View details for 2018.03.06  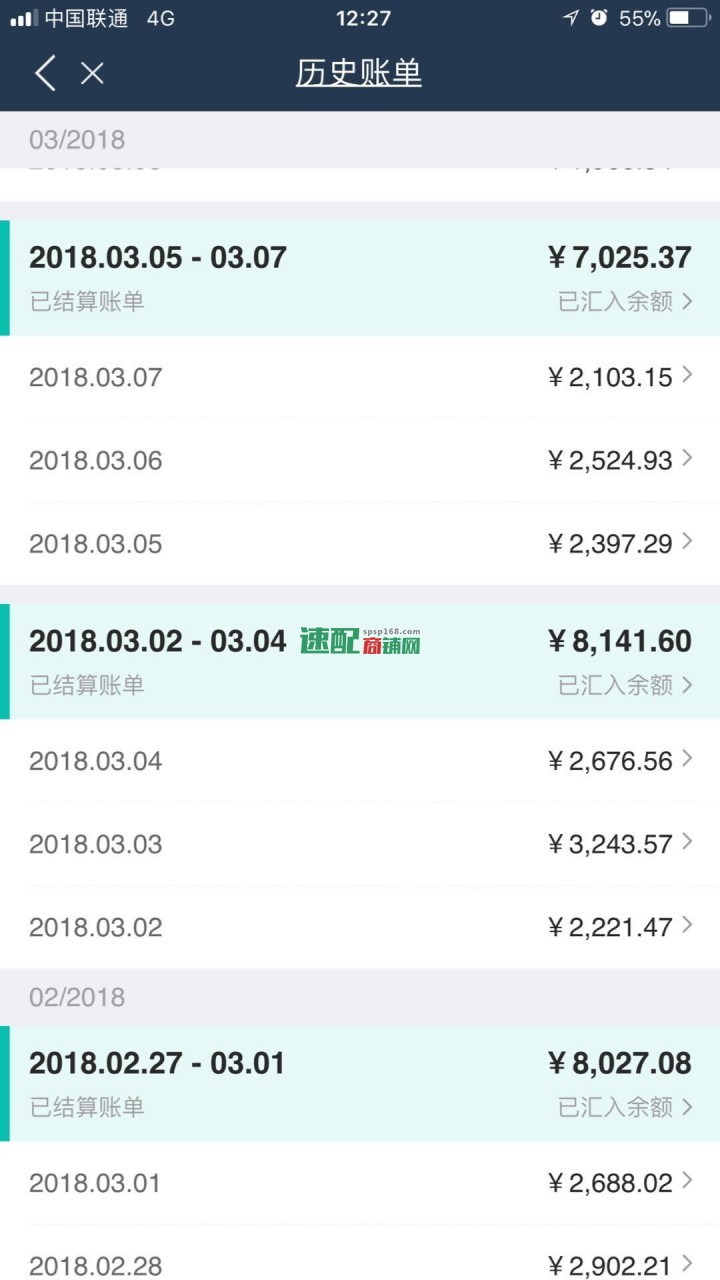coord(360,460)
